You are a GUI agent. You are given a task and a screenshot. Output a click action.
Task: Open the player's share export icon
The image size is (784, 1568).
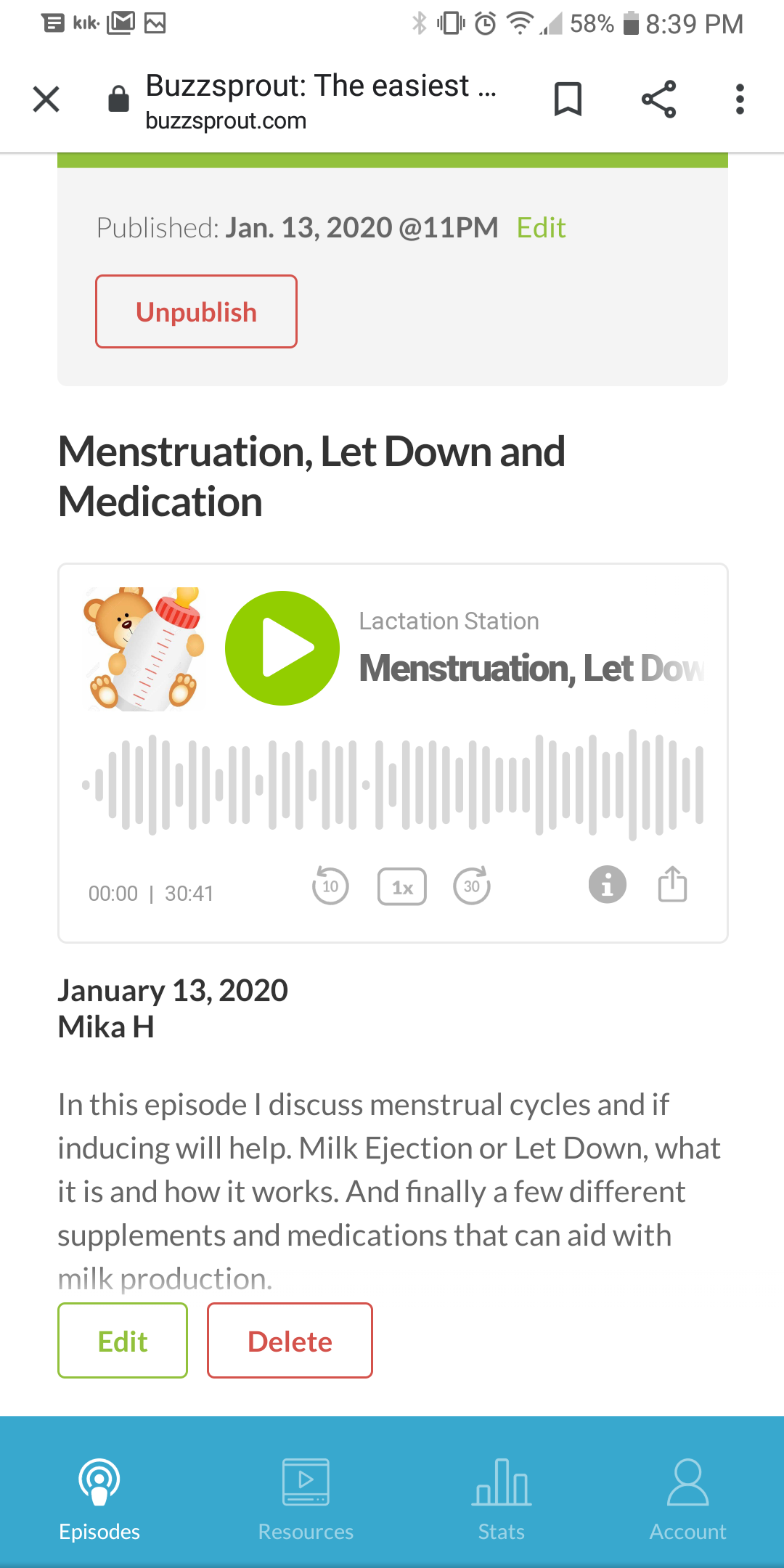coord(672,884)
